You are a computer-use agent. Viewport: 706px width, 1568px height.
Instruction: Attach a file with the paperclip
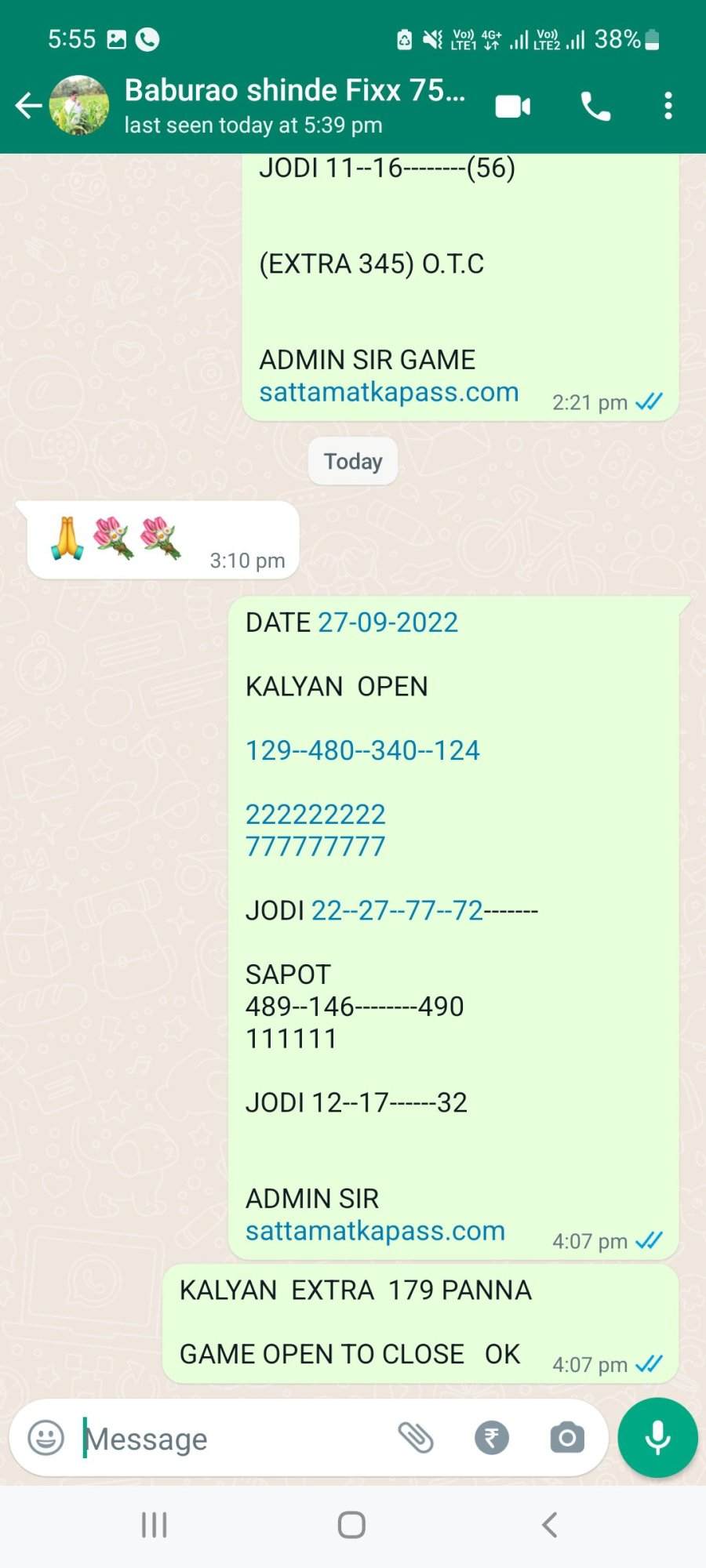[x=416, y=1438]
